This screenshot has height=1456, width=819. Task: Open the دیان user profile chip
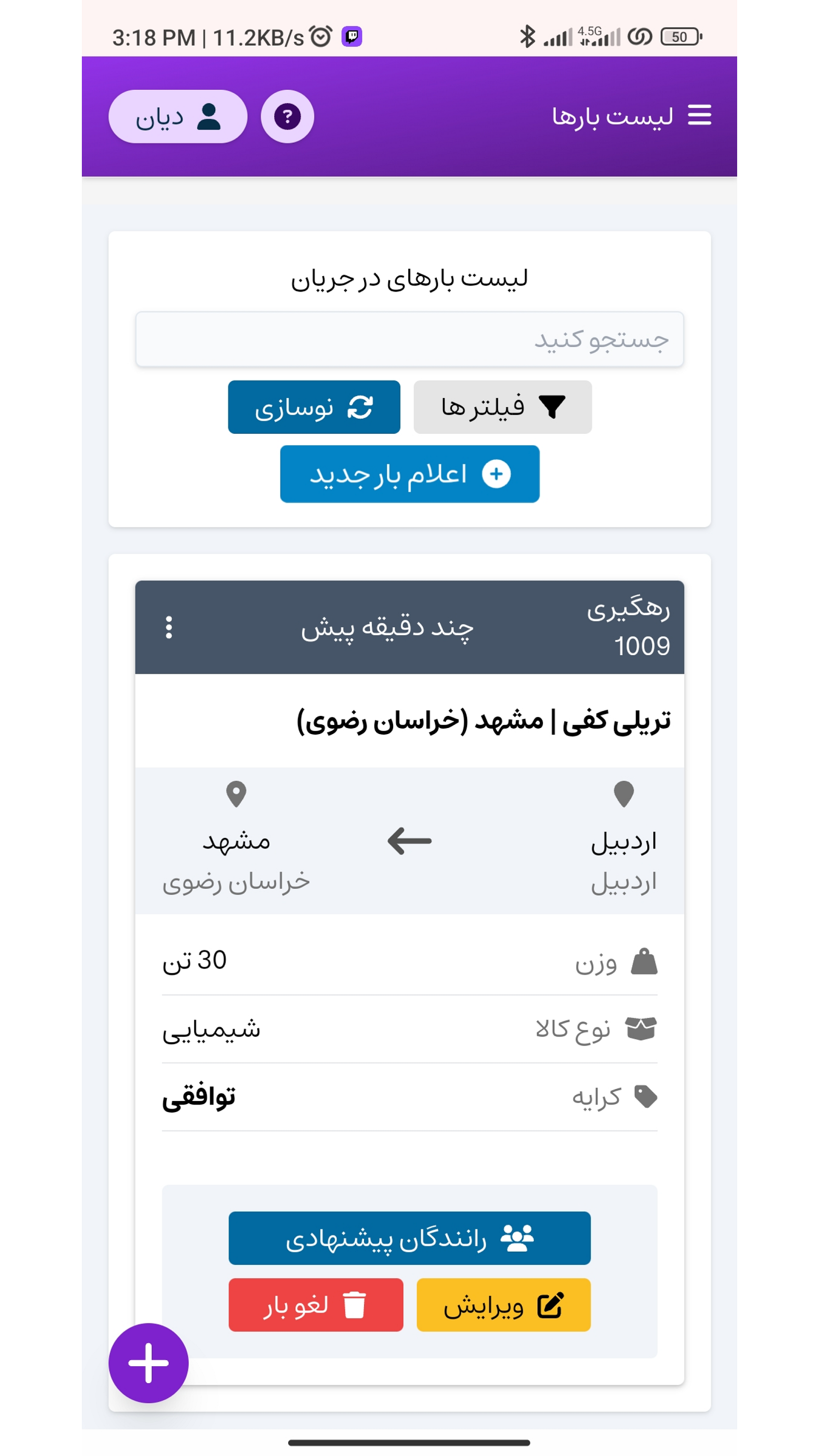point(177,116)
